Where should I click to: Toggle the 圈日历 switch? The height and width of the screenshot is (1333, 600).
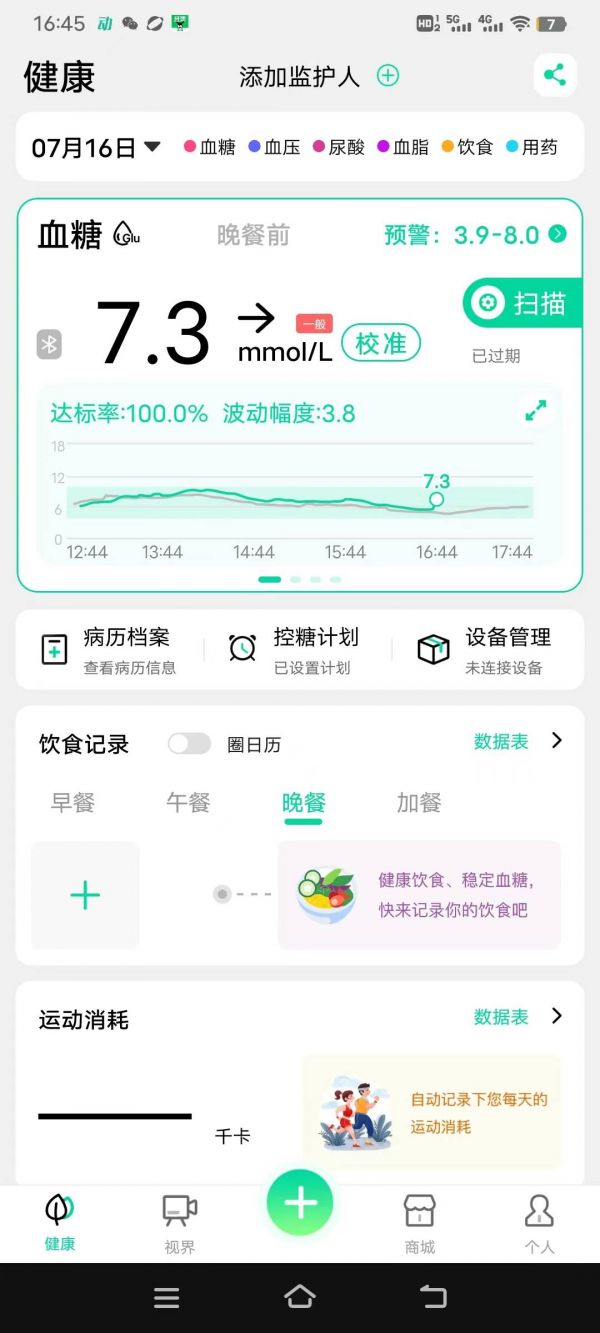pos(189,743)
